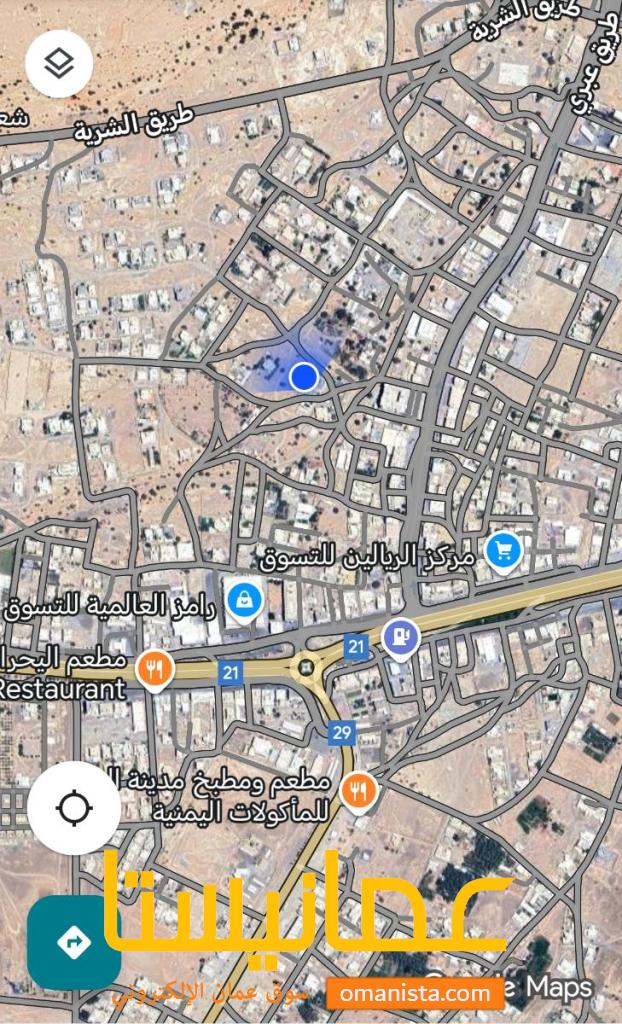Open the map layers button
This screenshot has width=622, height=1024.
(59, 65)
